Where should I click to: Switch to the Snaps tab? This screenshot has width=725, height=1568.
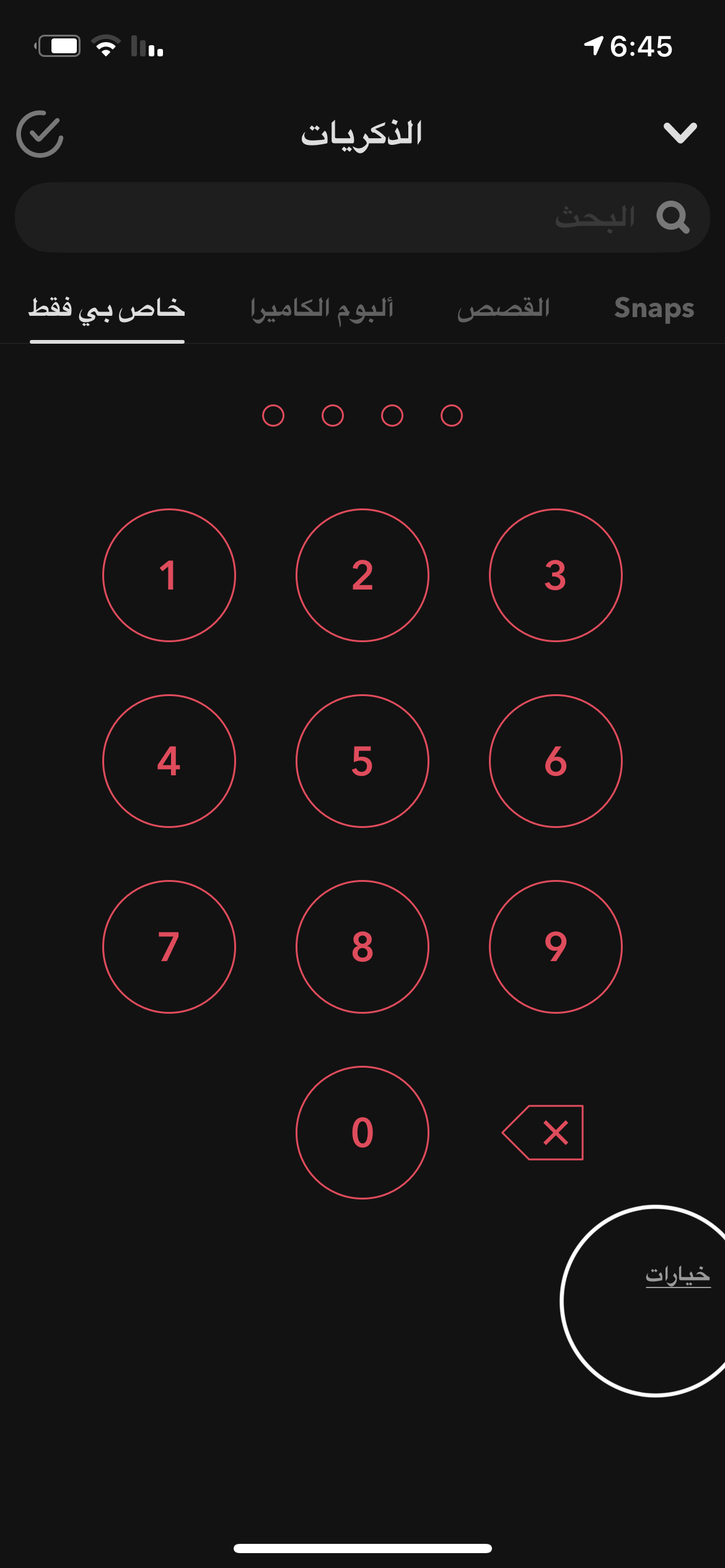click(654, 308)
